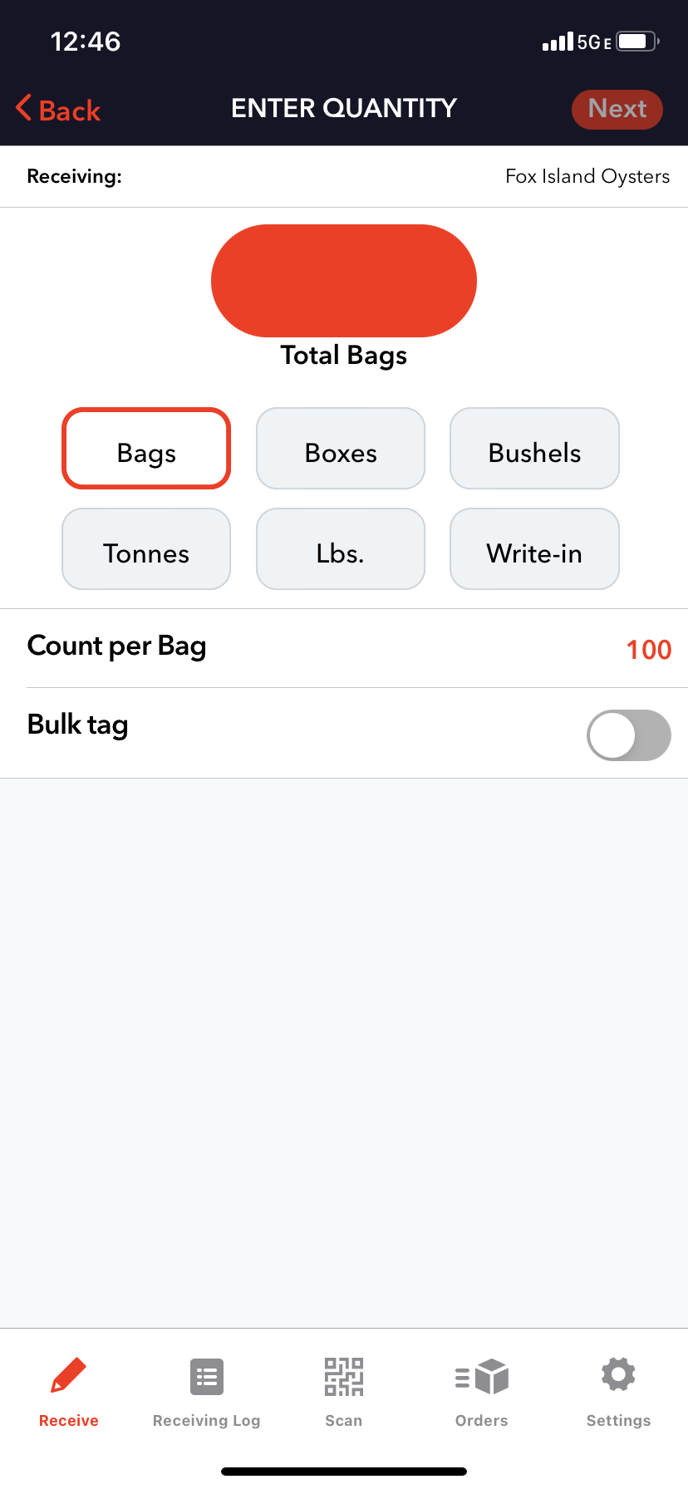Choose the Lbs. unit

(x=341, y=549)
